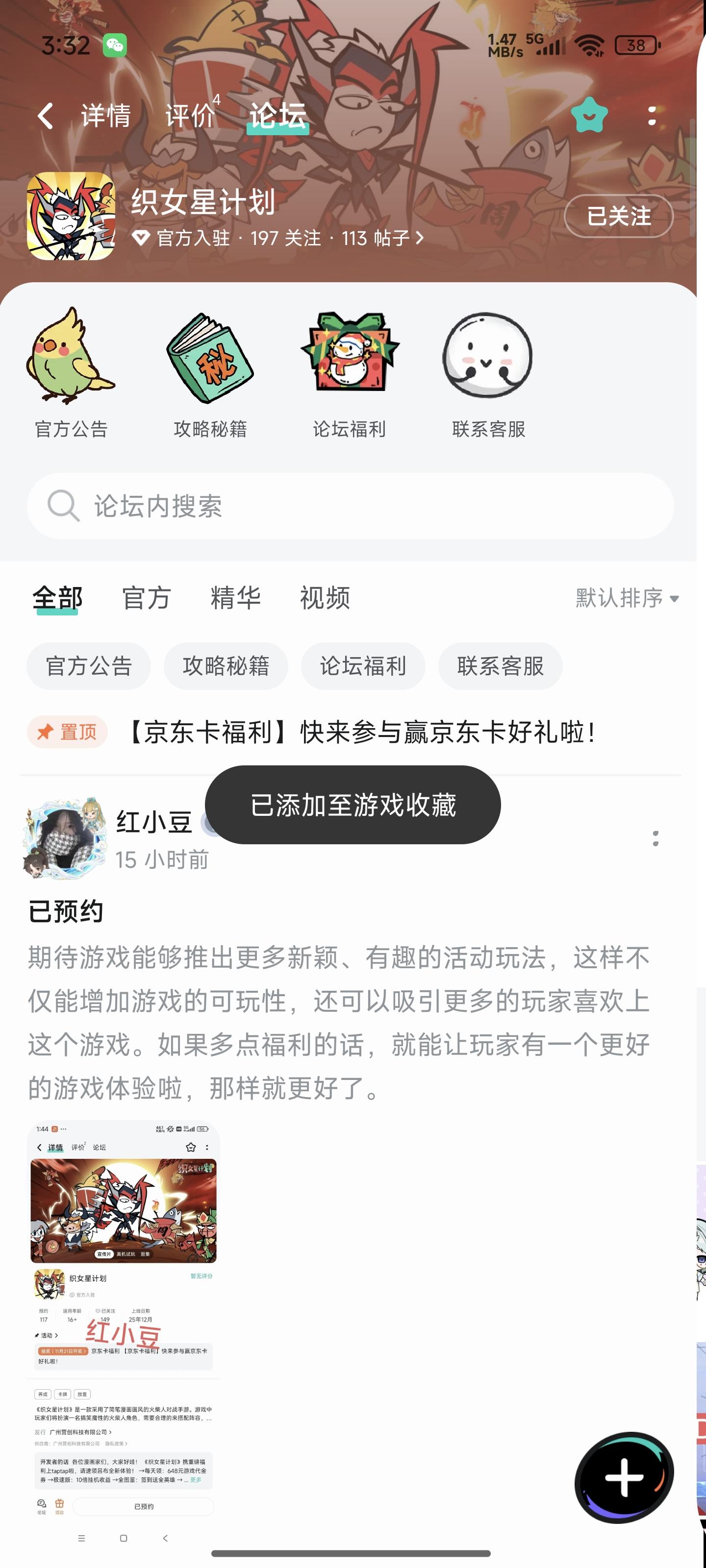Open the top overflow menu
The width and height of the screenshot is (706, 1568).
[x=653, y=115]
